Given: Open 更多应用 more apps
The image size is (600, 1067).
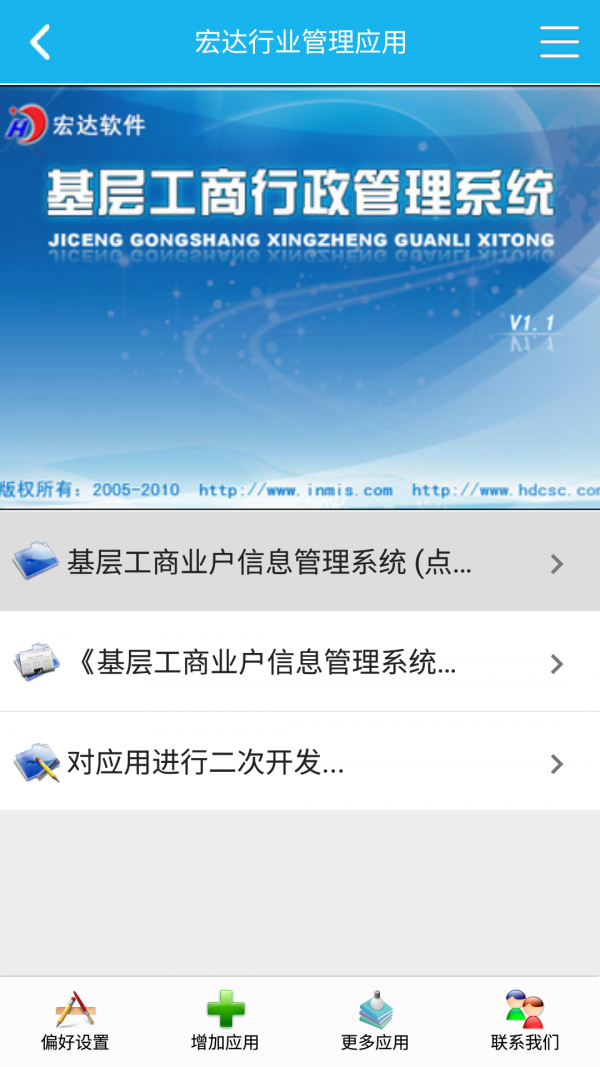Looking at the screenshot, I should (x=375, y=1021).
